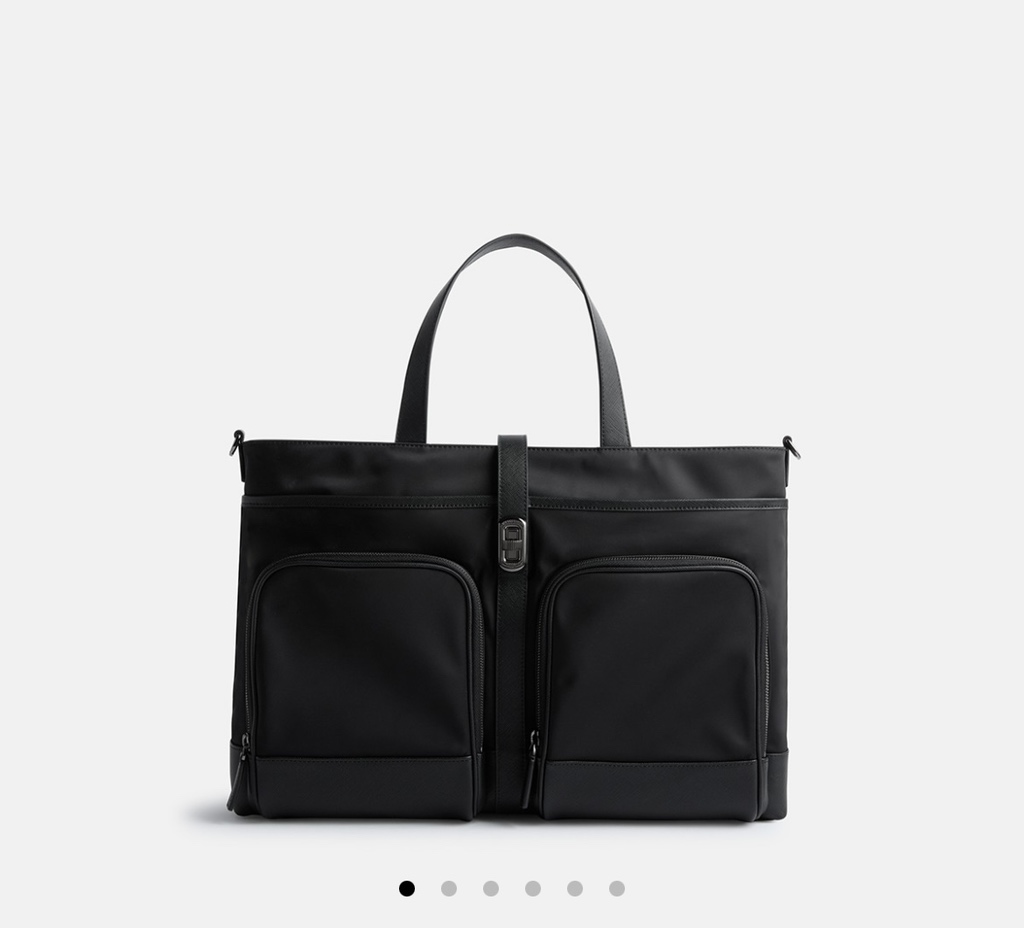The image size is (1024, 928).
Task: Select the third image indicator dot
Action: pos(491,888)
